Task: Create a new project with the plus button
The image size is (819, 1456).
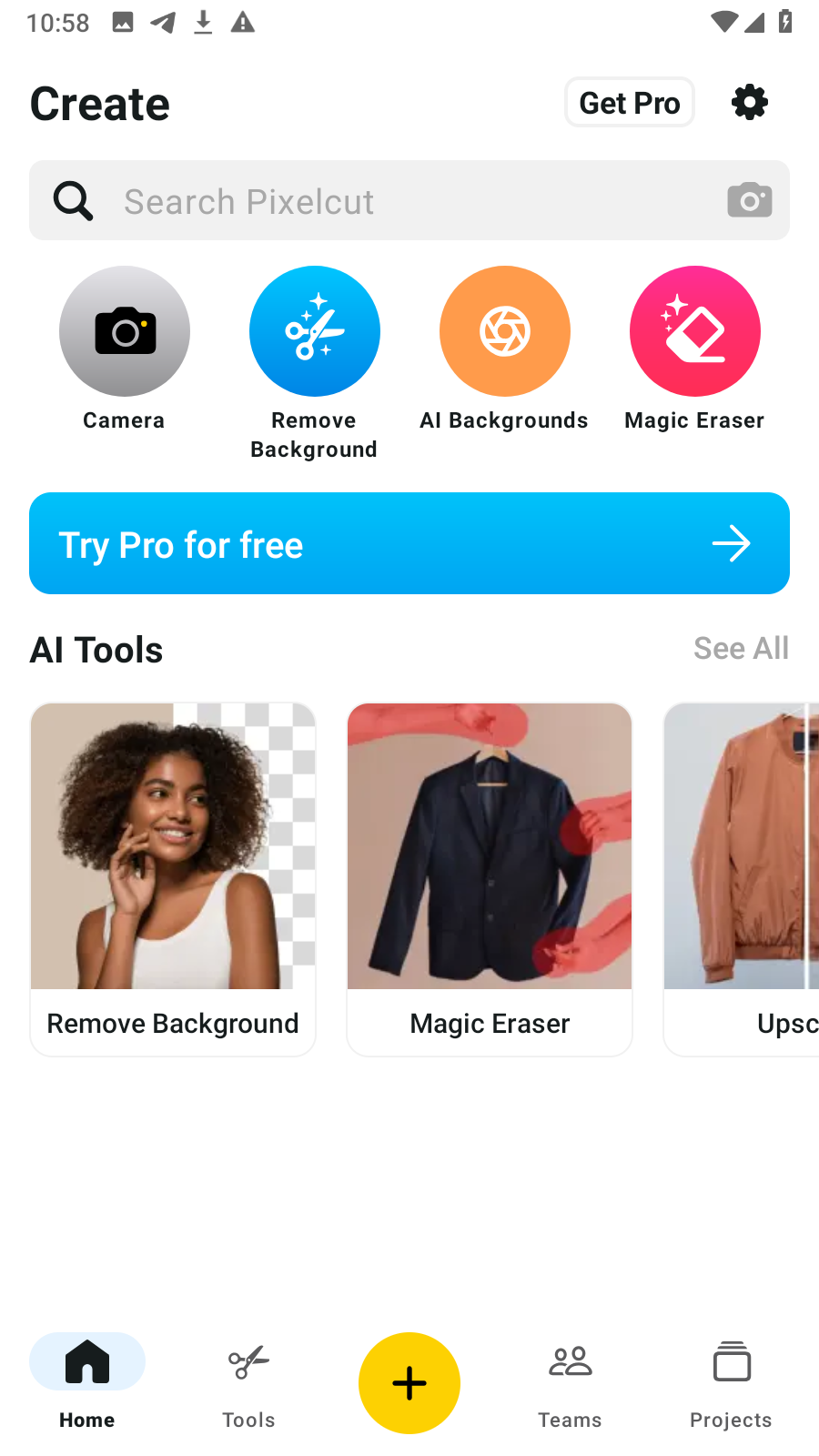Action: 409,1383
